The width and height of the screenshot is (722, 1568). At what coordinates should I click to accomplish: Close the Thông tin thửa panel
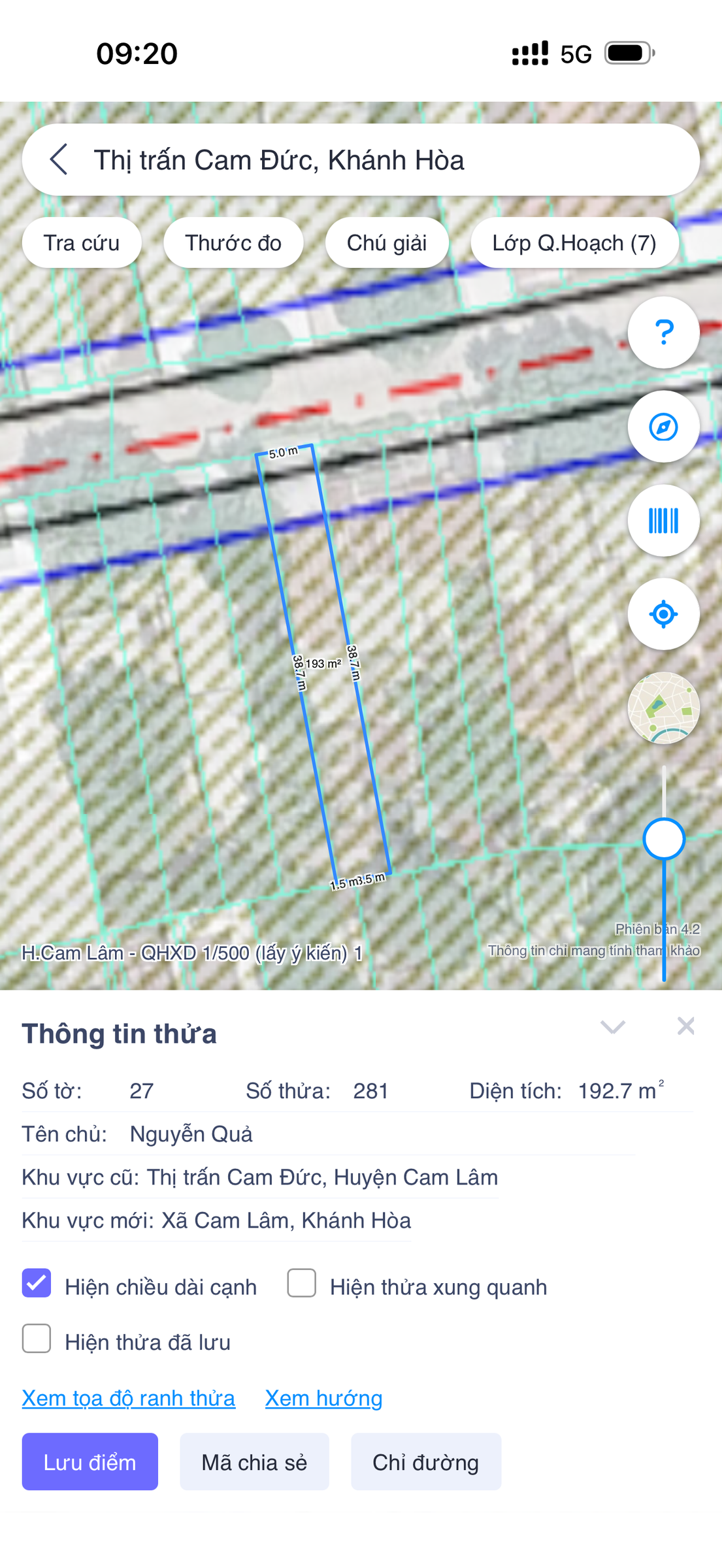tap(685, 1026)
